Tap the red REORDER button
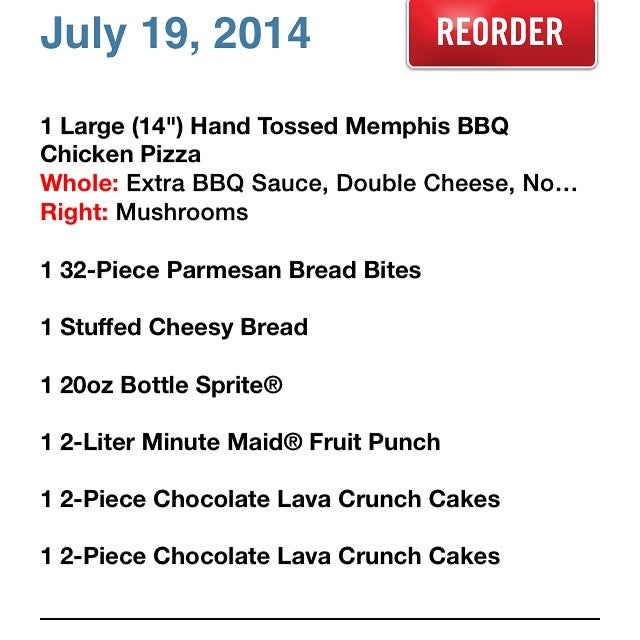This screenshot has height=640, width=640. [501, 33]
